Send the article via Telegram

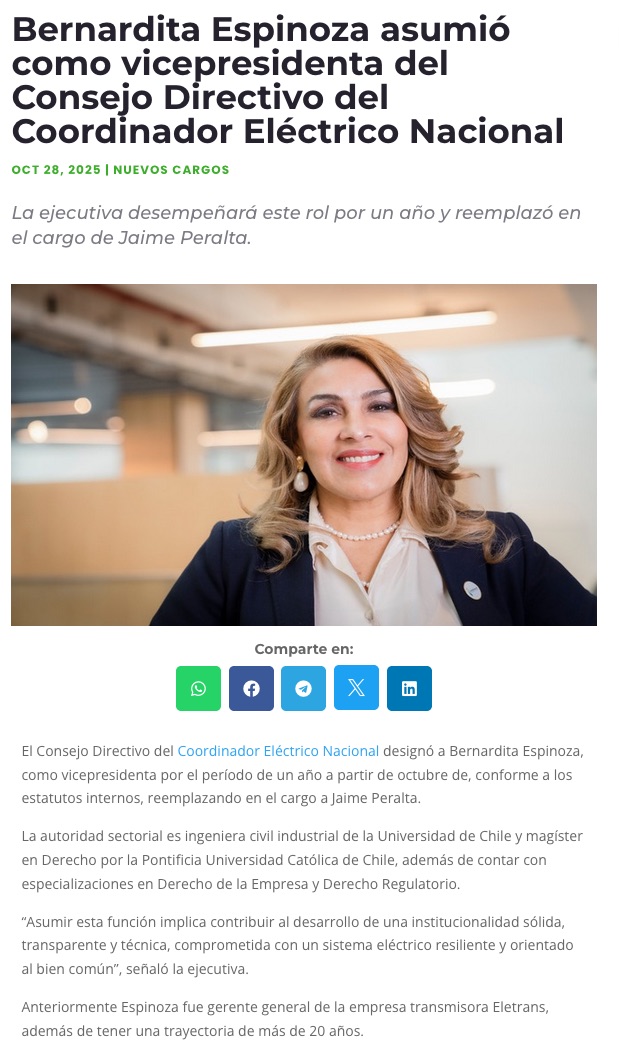pos(303,688)
